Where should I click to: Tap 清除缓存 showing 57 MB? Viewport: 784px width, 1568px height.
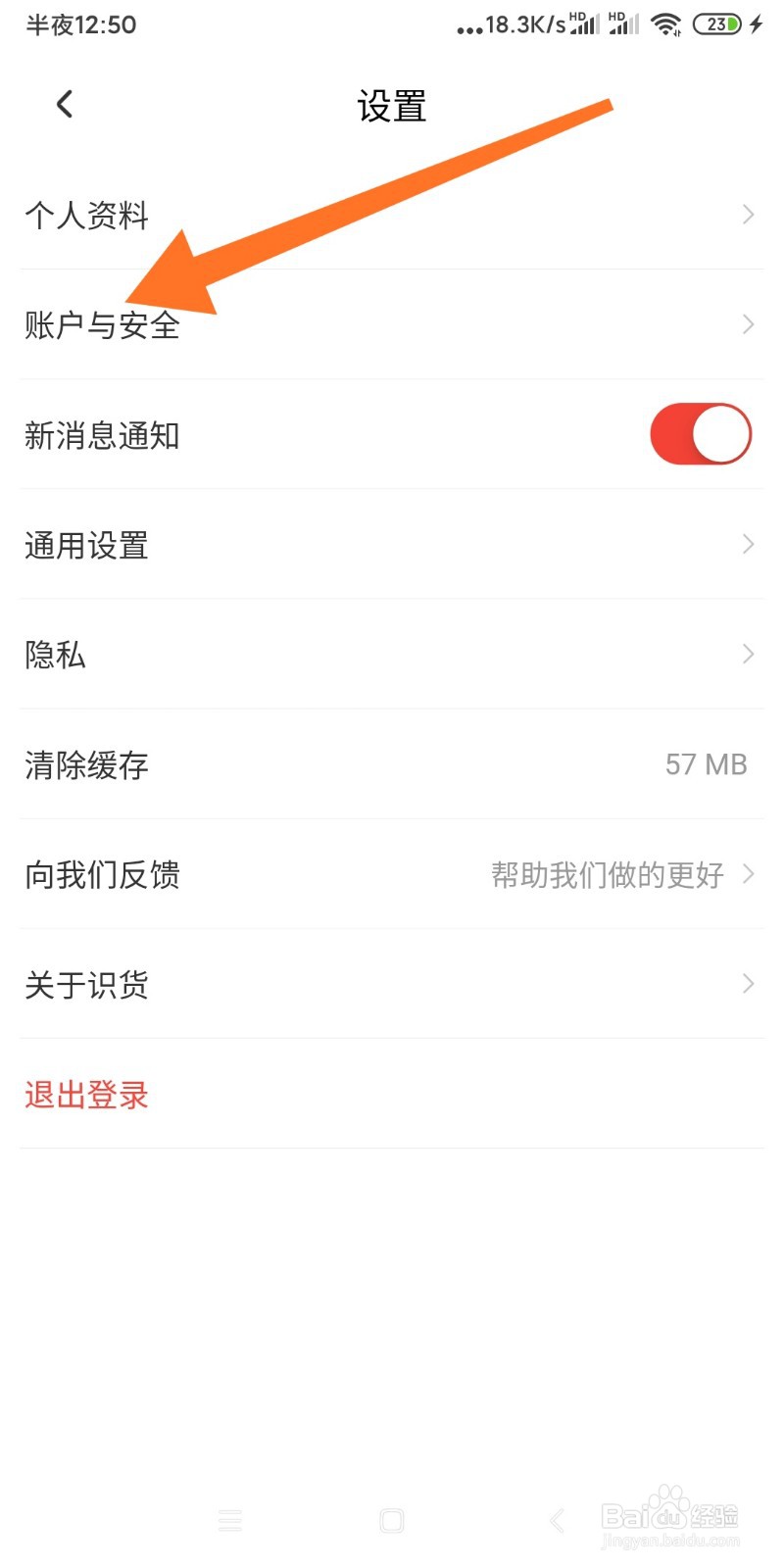click(x=86, y=765)
